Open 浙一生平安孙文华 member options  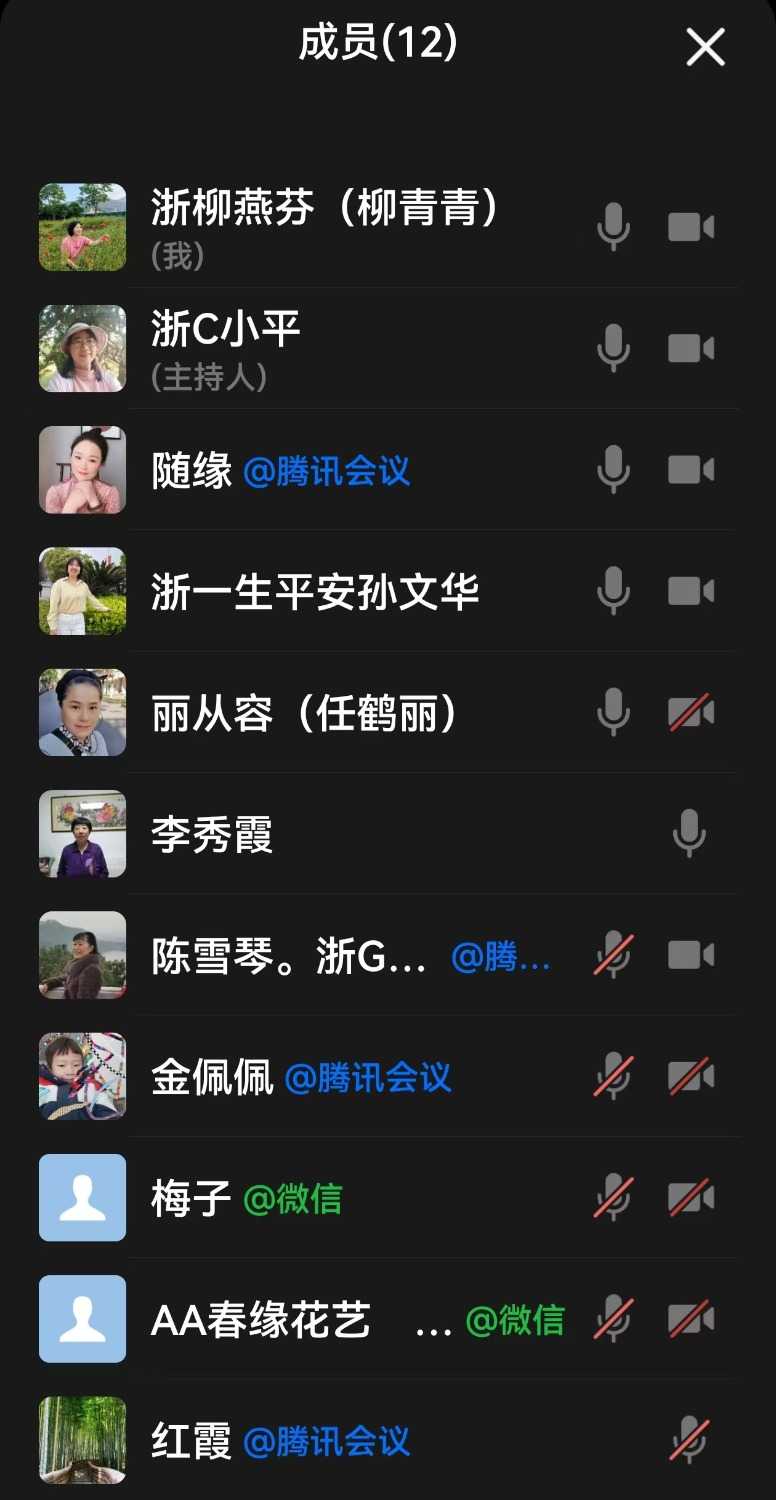315,592
